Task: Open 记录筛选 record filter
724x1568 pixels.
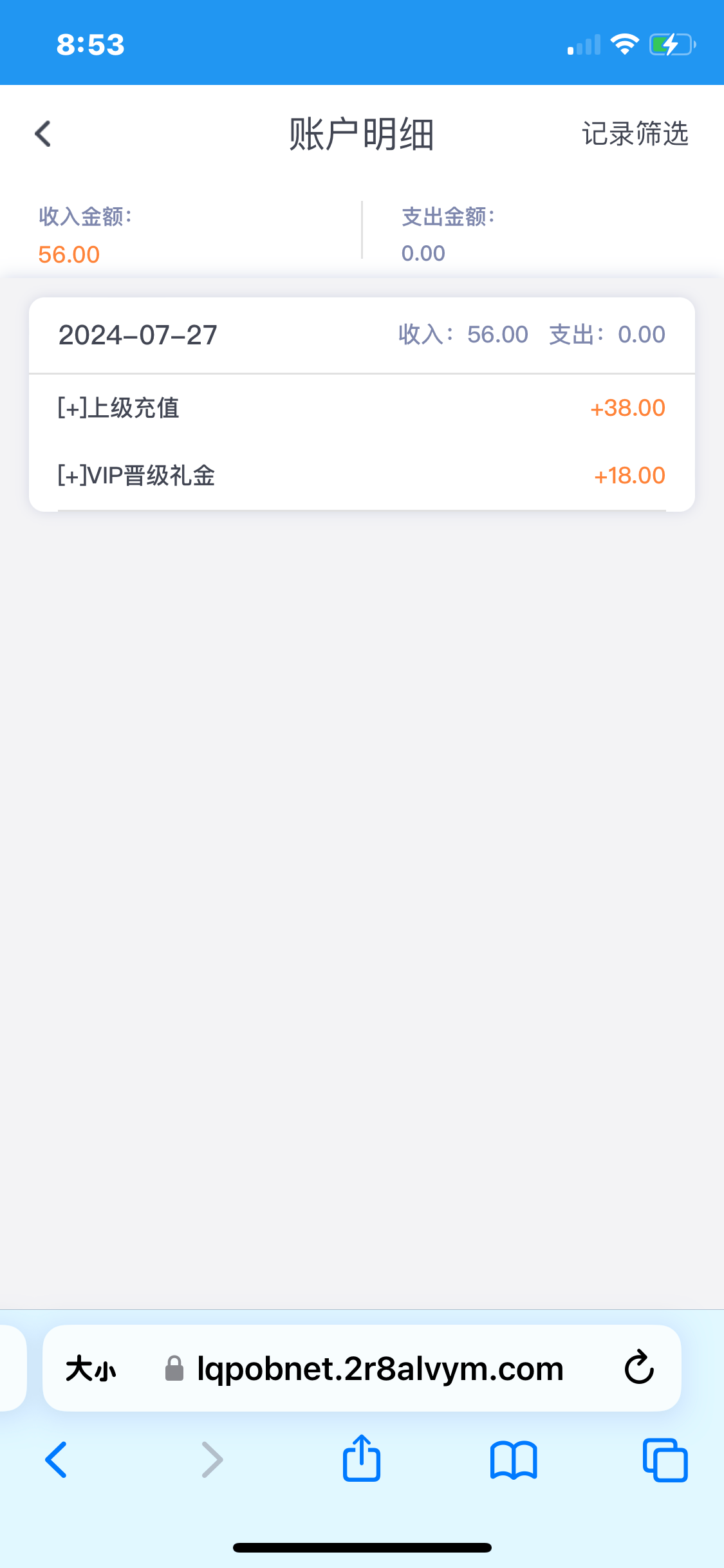Action: (x=635, y=134)
